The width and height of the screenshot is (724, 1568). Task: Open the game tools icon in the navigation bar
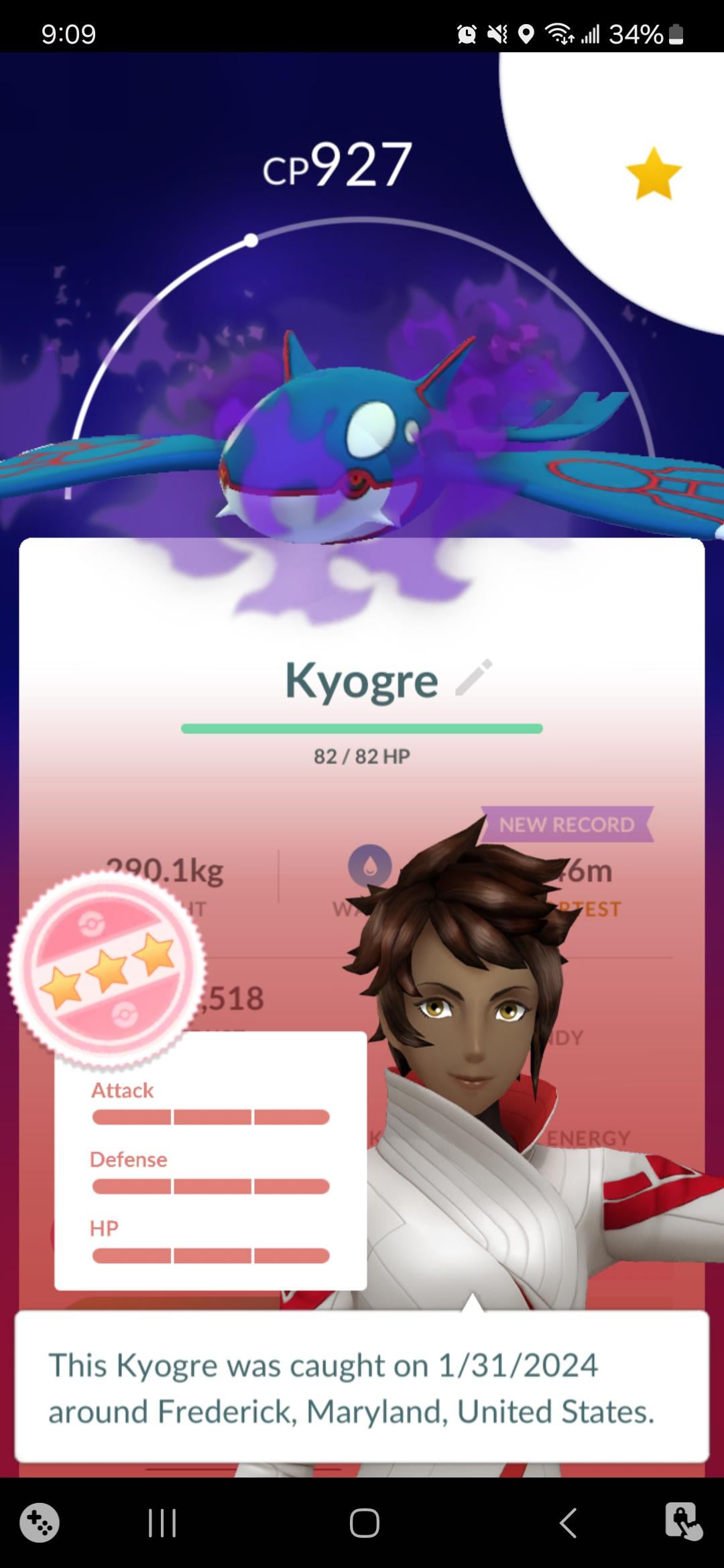coord(40,1523)
